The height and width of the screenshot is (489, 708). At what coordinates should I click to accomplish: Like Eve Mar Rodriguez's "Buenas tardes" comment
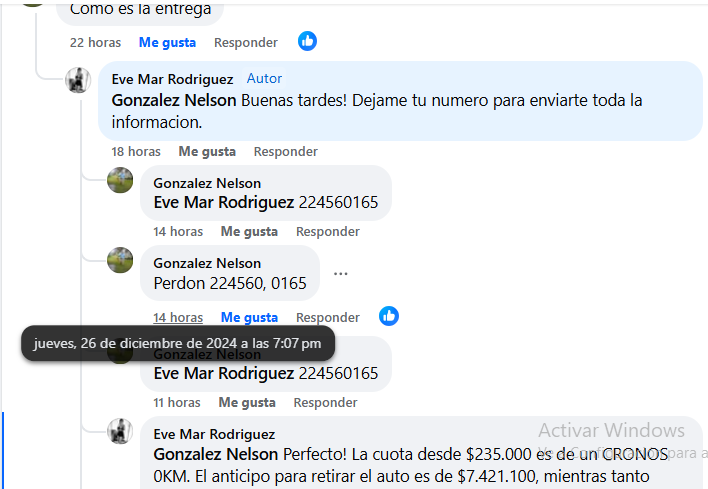coord(207,152)
